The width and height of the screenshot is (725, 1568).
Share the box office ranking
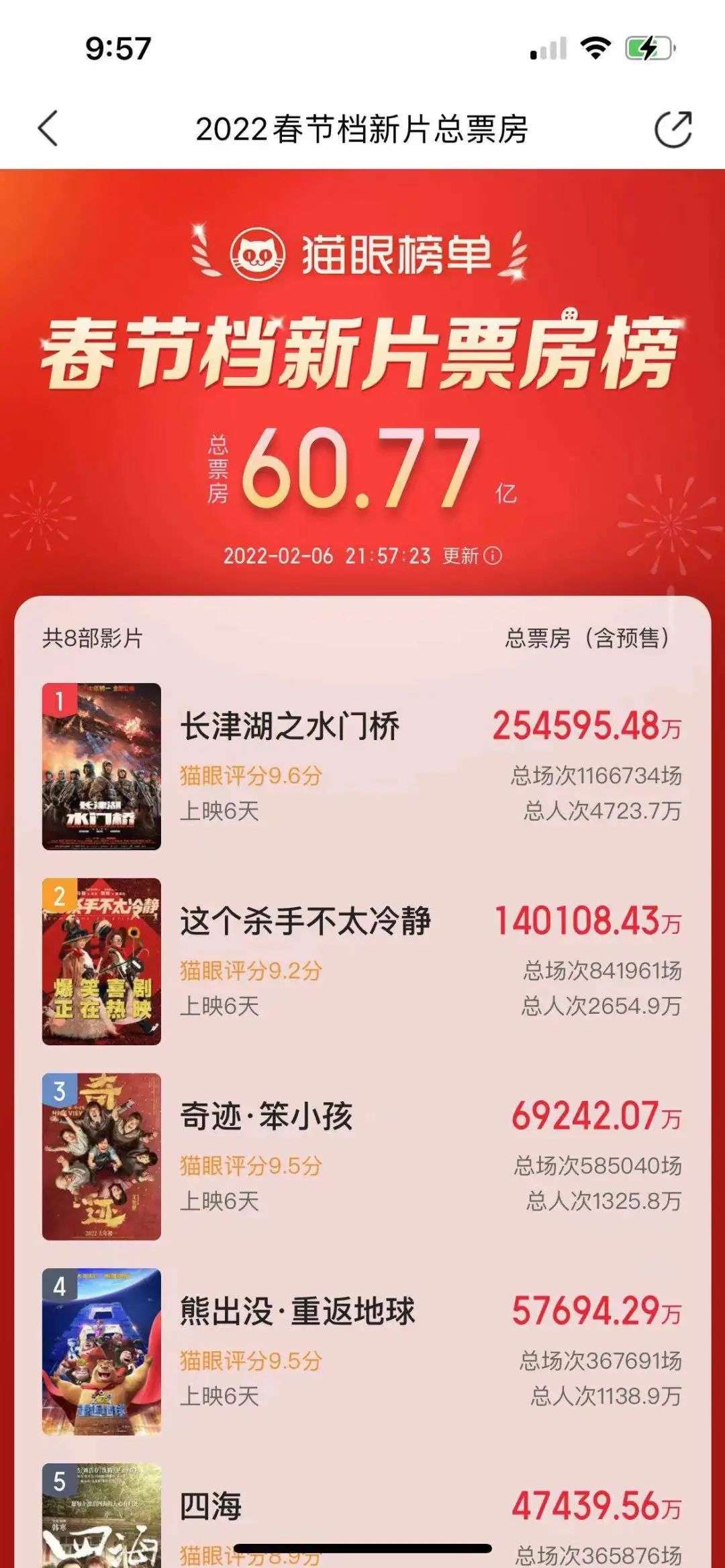(673, 128)
